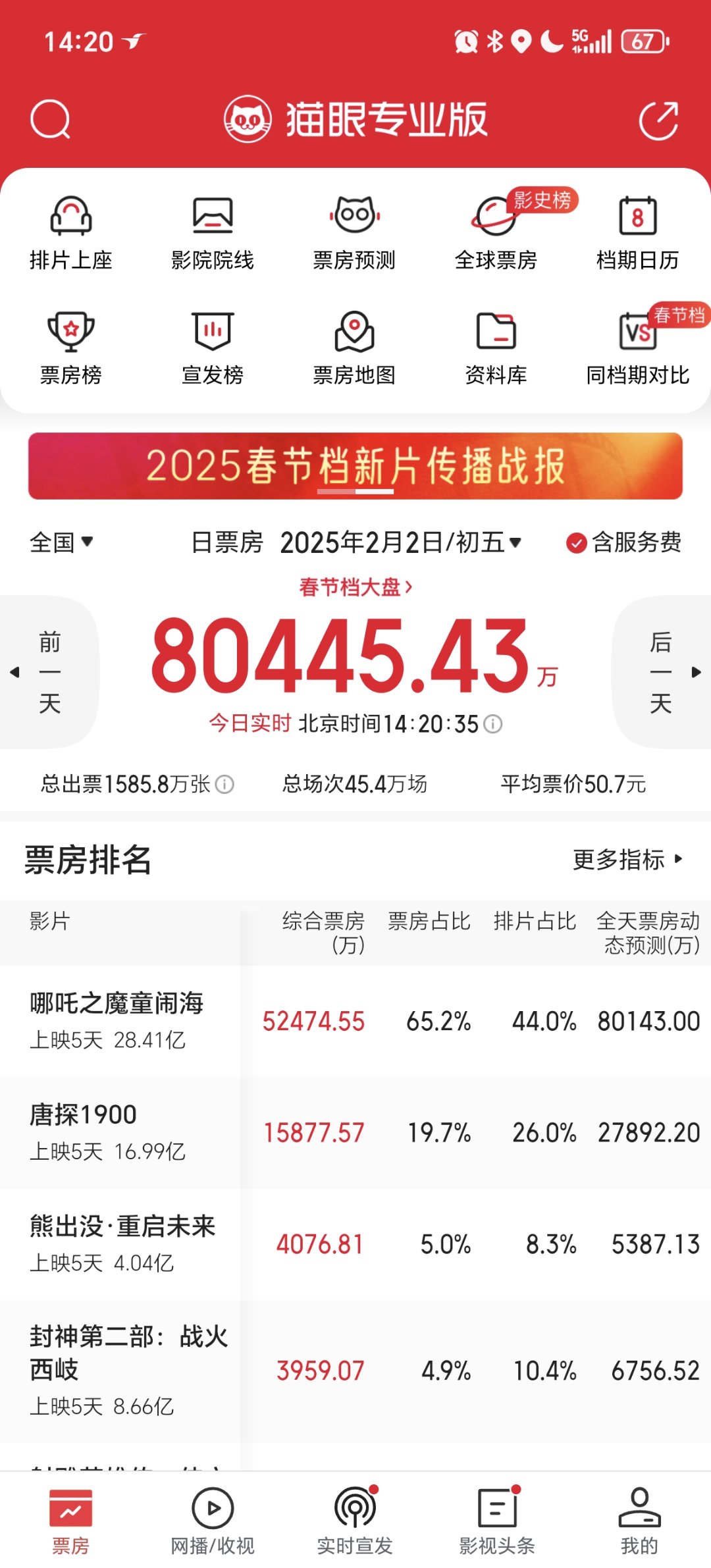Go to 后一天 box office
The image size is (711, 1568).
point(662,672)
